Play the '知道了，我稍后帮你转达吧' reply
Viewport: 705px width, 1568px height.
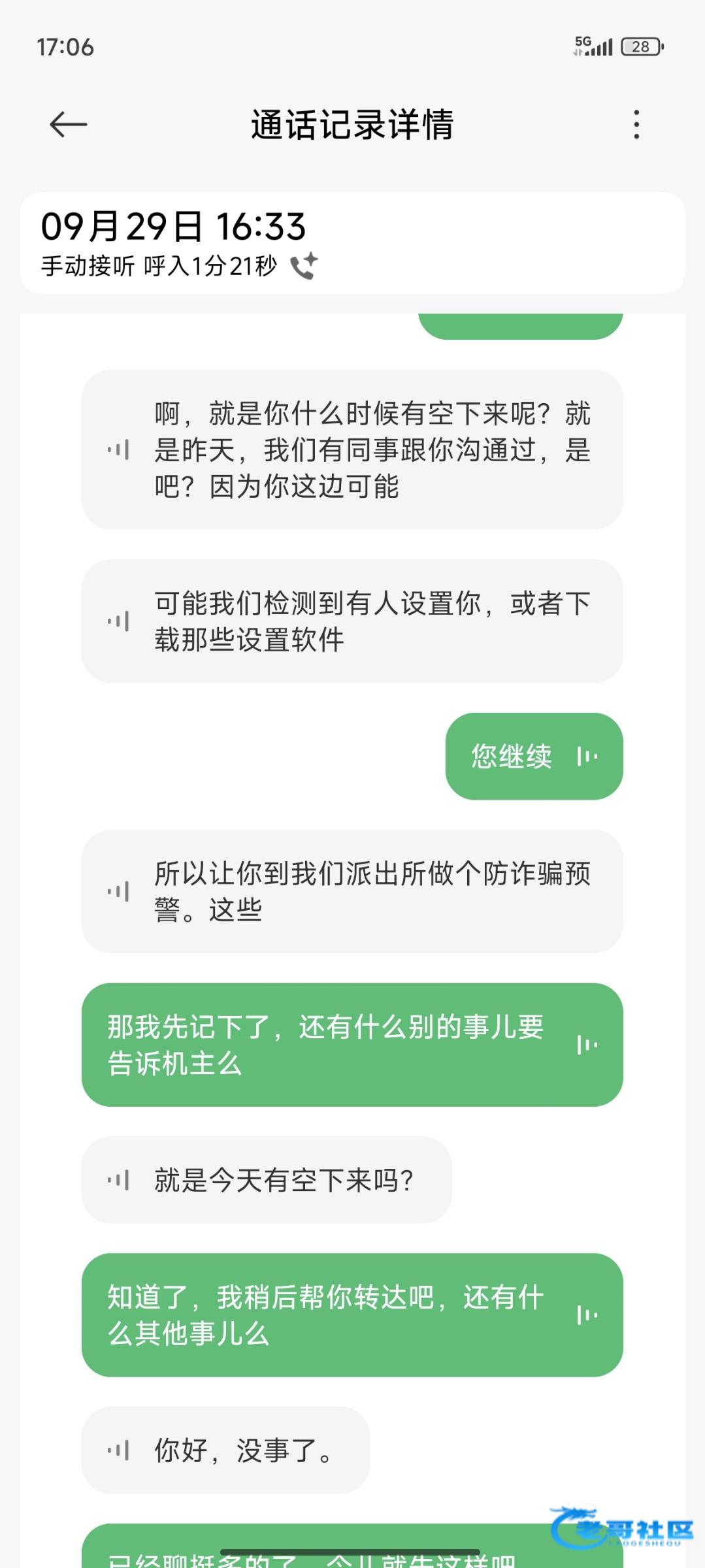coord(587,1315)
